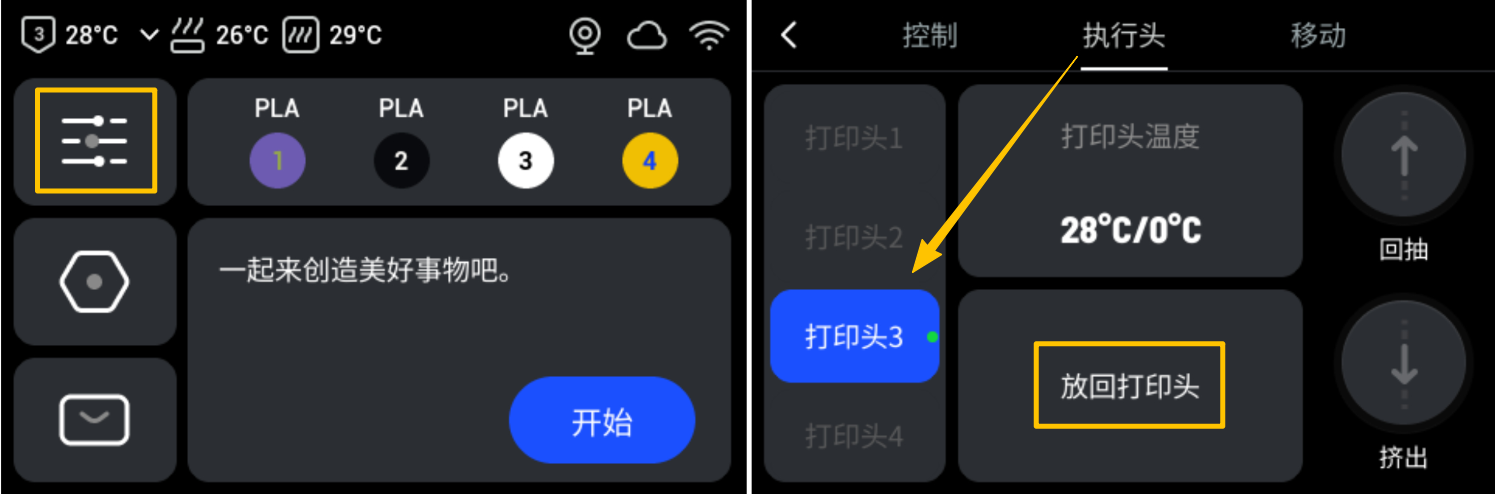Select PLA filament slot 1
Screen dimensions: 1495x494
[x=277, y=160]
